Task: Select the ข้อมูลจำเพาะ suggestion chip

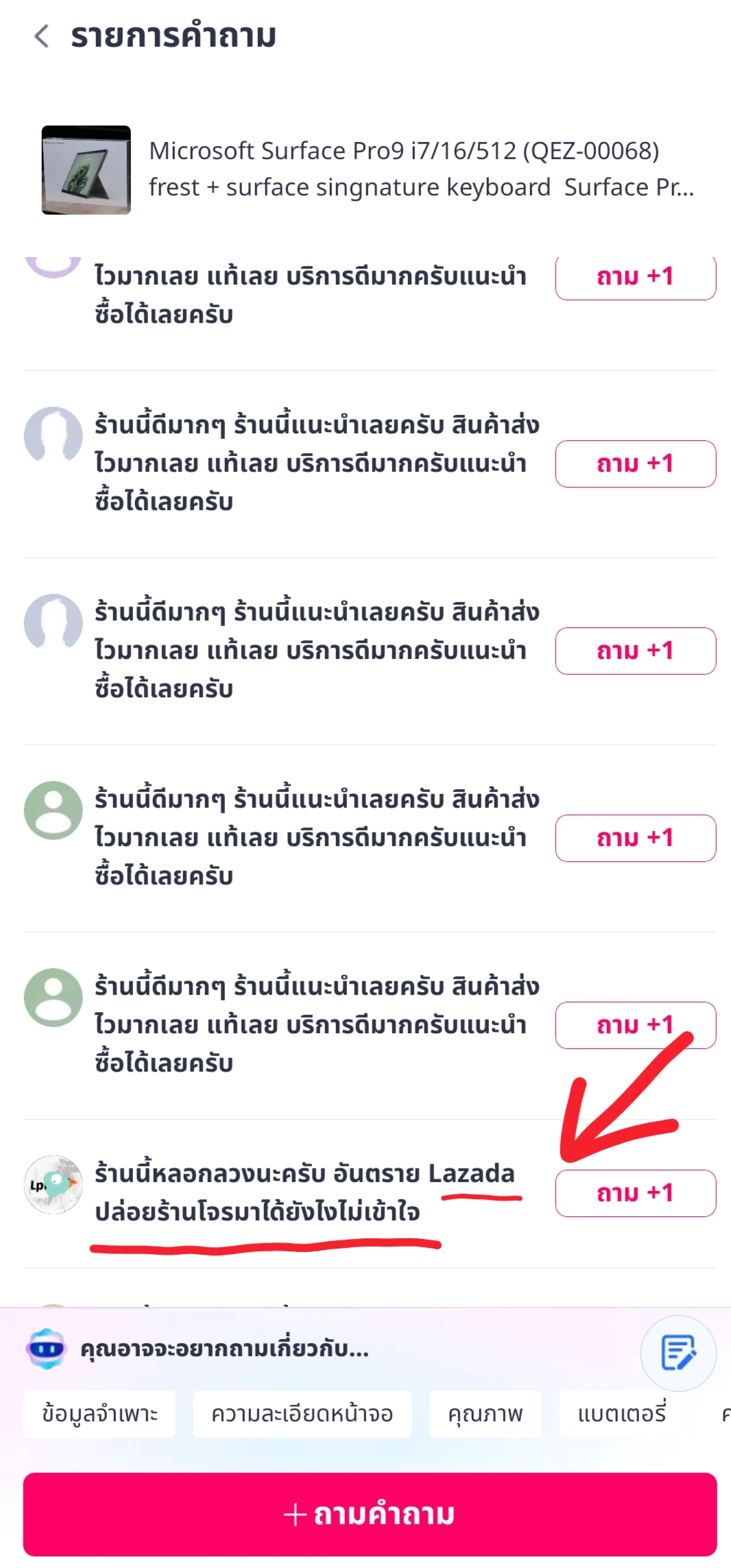Action: tap(99, 1414)
